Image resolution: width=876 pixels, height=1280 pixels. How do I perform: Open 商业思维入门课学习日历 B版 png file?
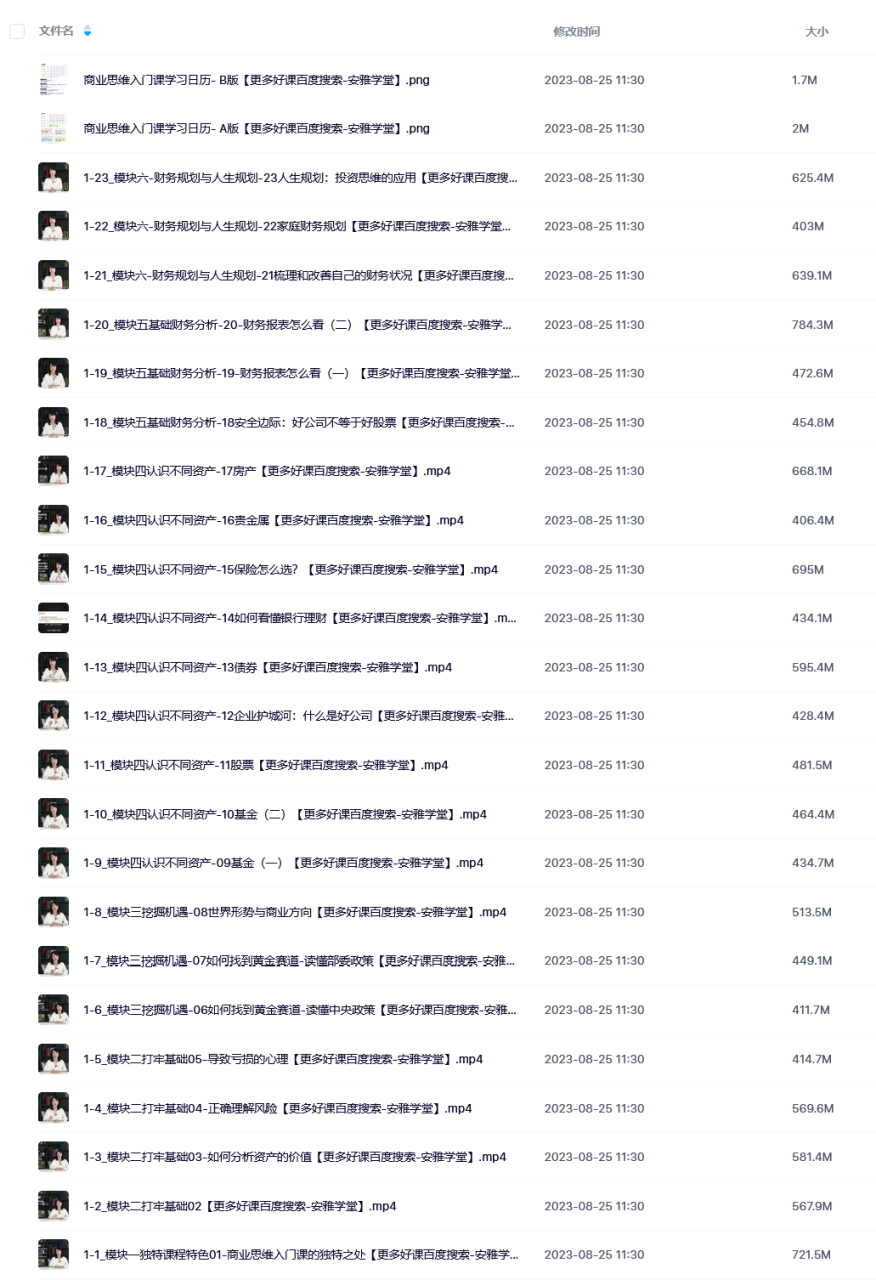tap(256, 80)
